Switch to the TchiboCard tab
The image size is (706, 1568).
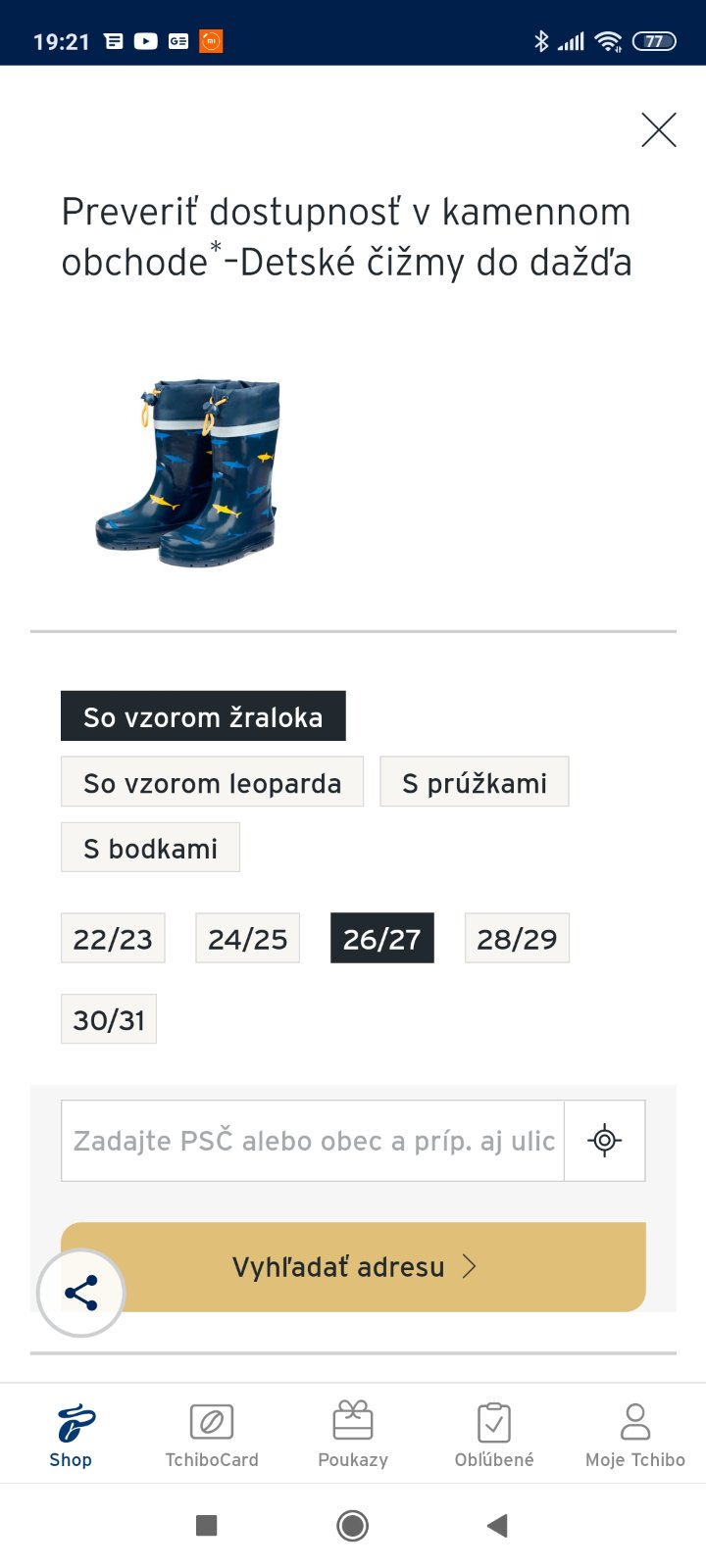pyautogui.click(x=212, y=1434)
